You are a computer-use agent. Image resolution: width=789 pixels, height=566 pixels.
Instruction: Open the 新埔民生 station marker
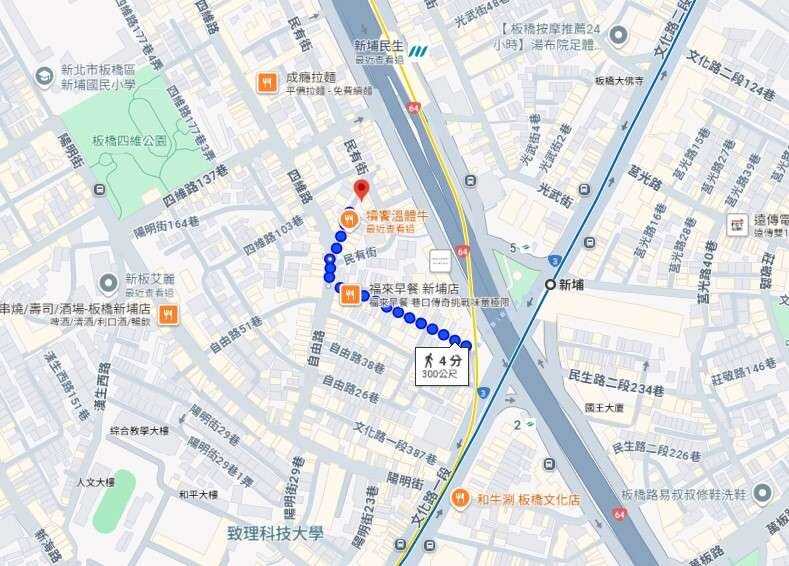point(418,50)
